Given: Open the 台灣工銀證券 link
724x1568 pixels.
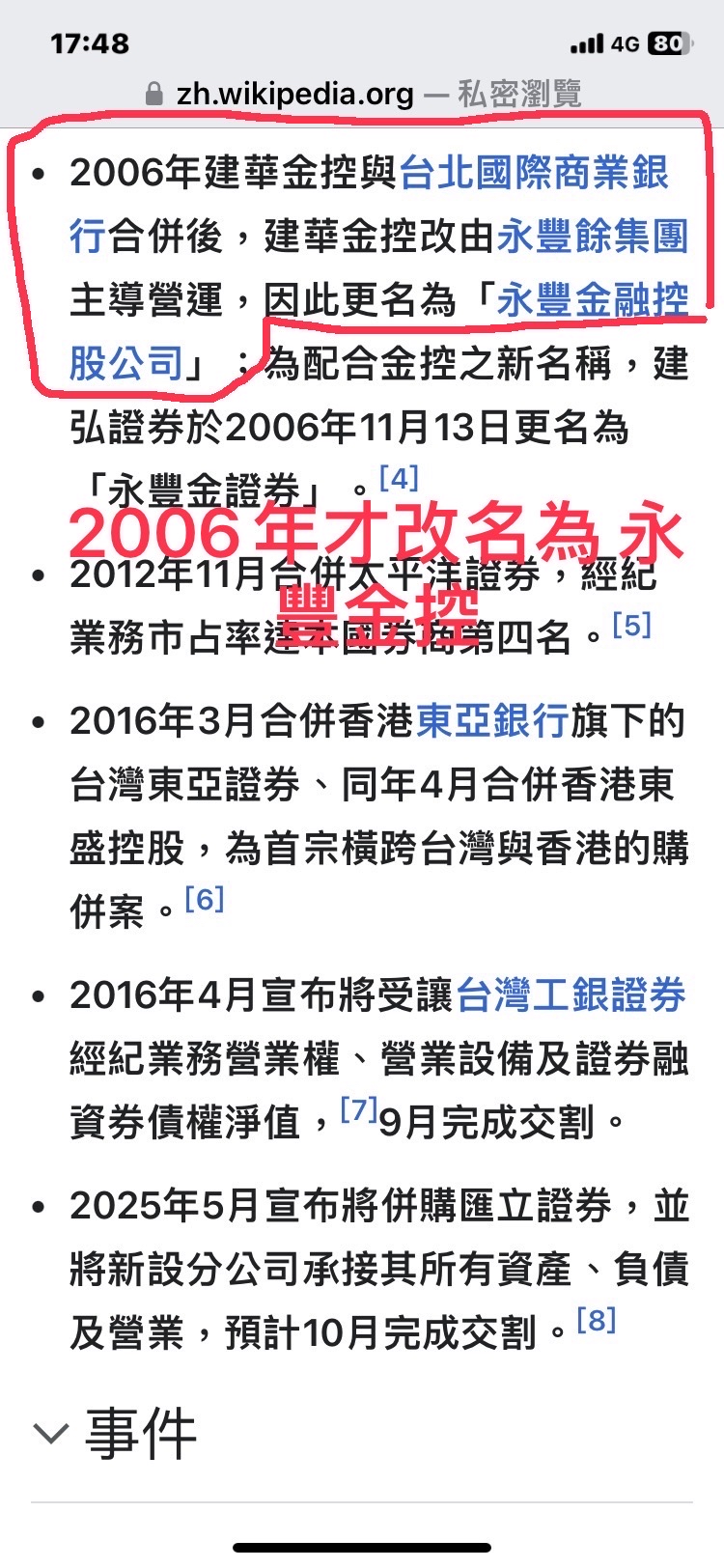Looking at the screenshot, I should click(571, 995).
